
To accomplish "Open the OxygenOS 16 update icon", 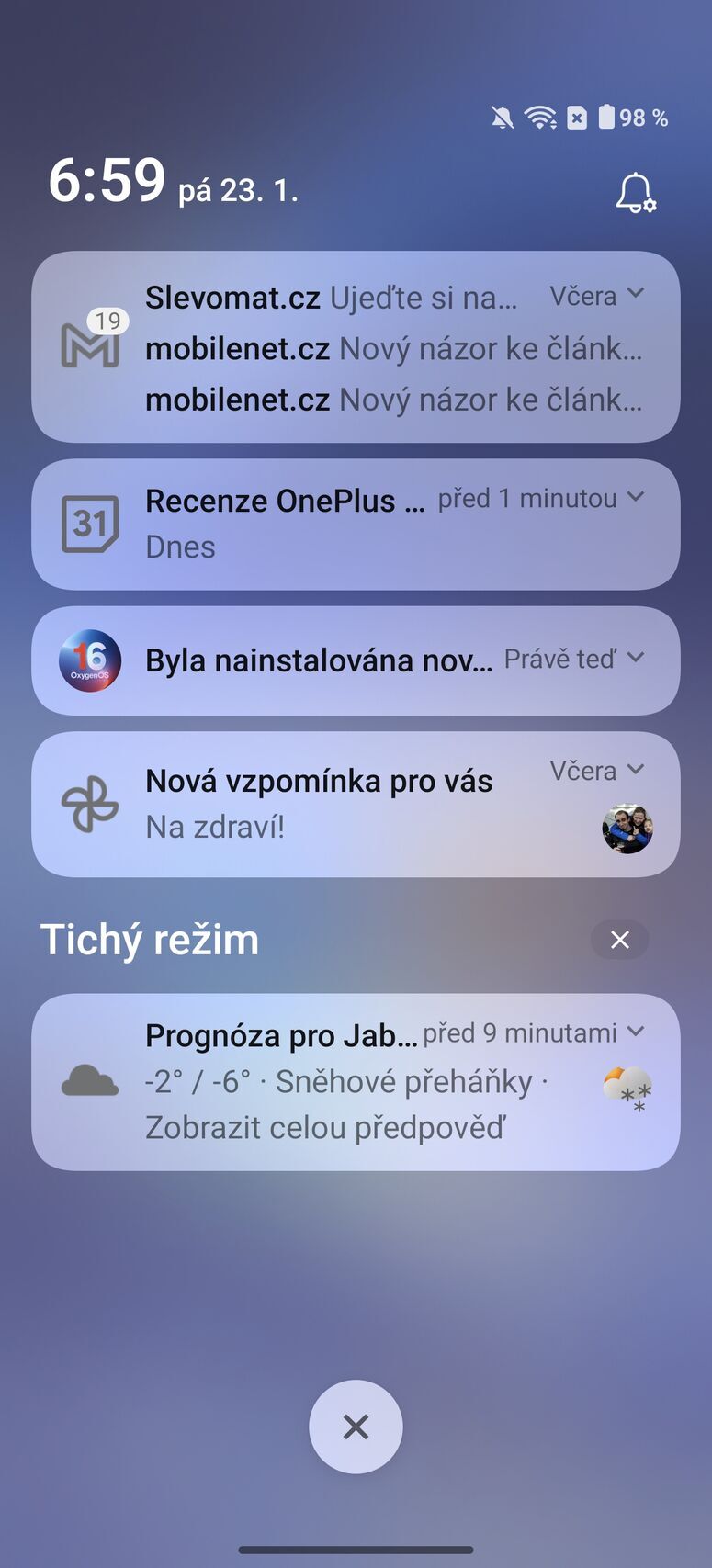I will pyautogui.click(x=91, y=660).
